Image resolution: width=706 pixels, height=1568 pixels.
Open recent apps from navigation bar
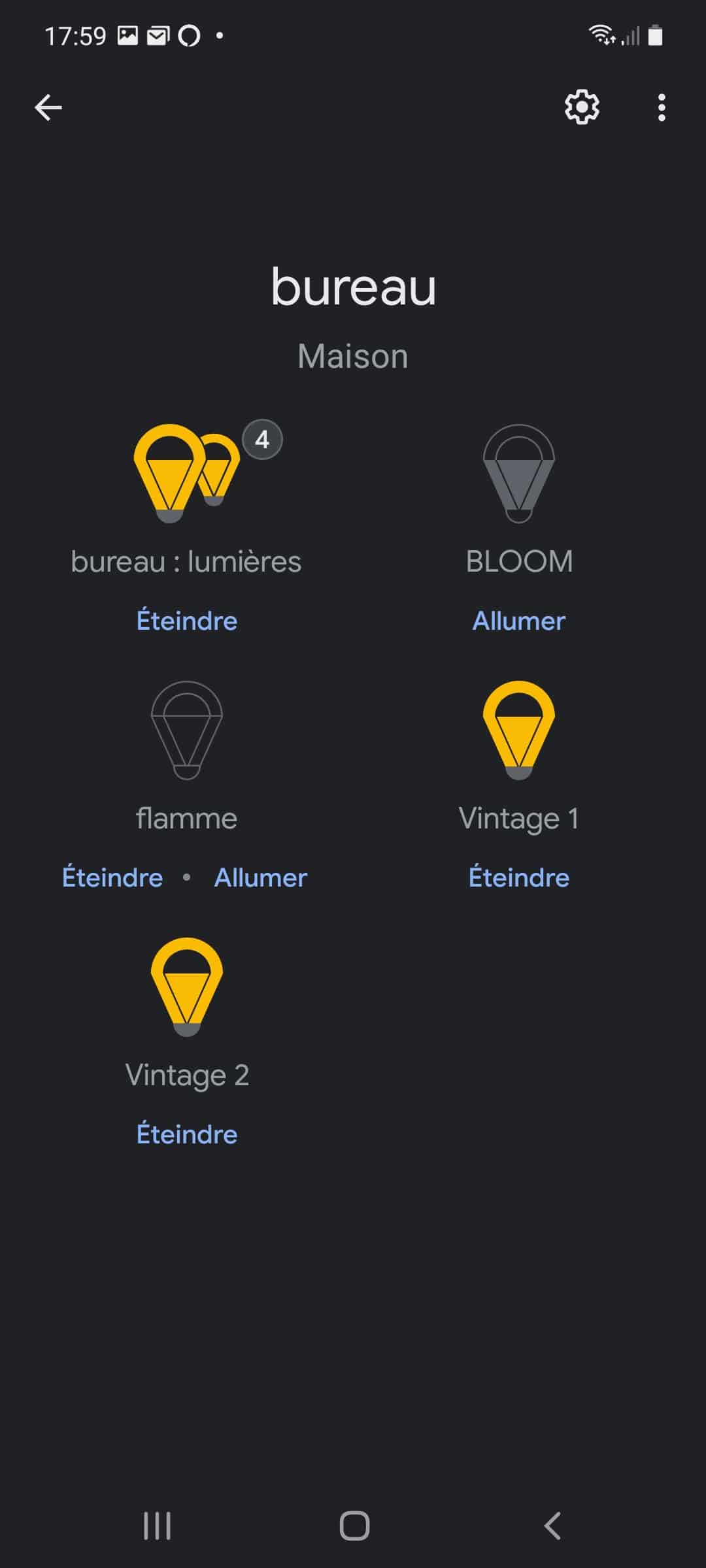coord(157,1526)
